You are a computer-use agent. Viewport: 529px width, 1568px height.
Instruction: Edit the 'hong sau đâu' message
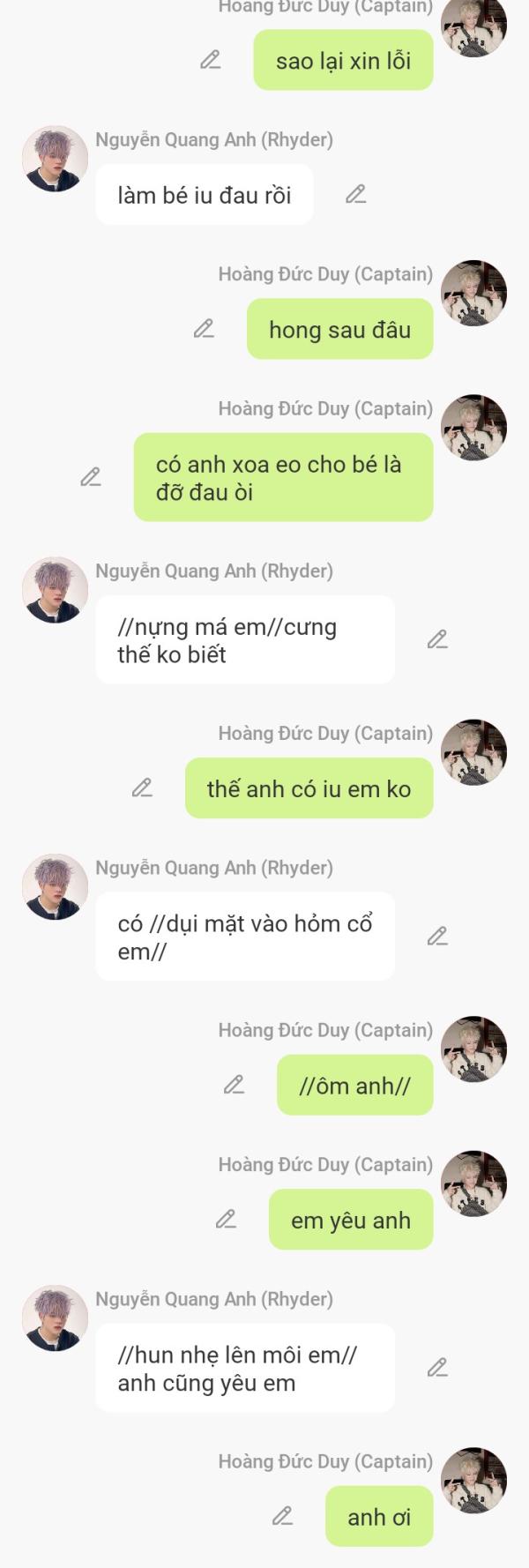[x=204, y=329]
